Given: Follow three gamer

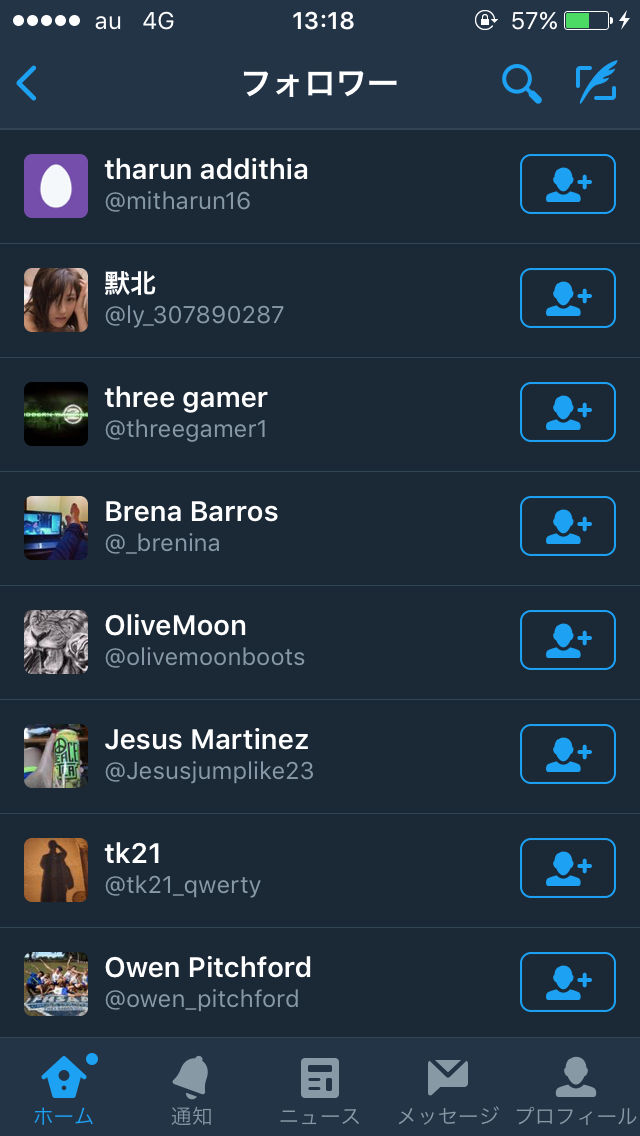Looking at the screenshot, I should click(x=568, y=412).
